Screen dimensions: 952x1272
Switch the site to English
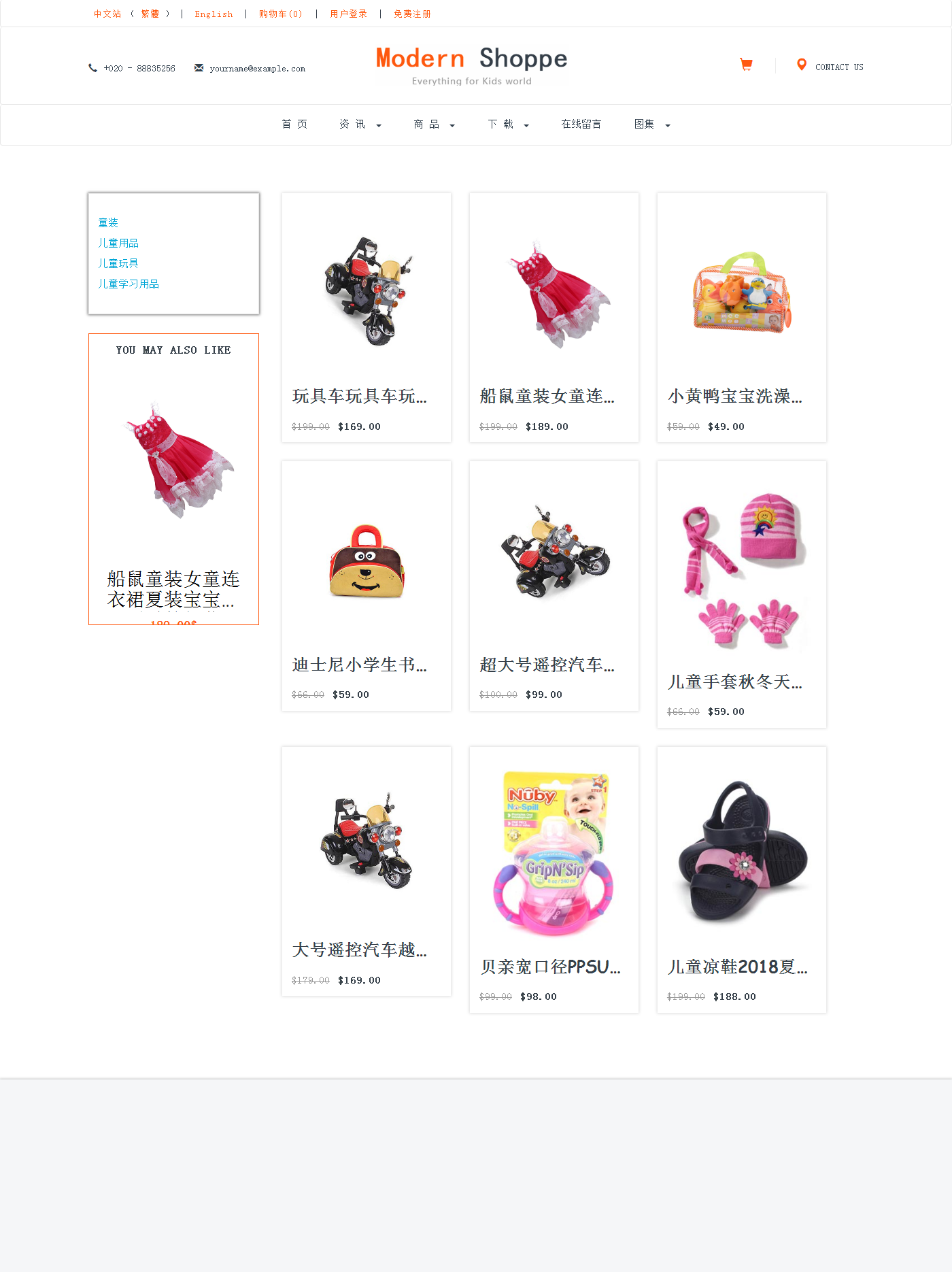pyautogui.click(x=214, y=14)
